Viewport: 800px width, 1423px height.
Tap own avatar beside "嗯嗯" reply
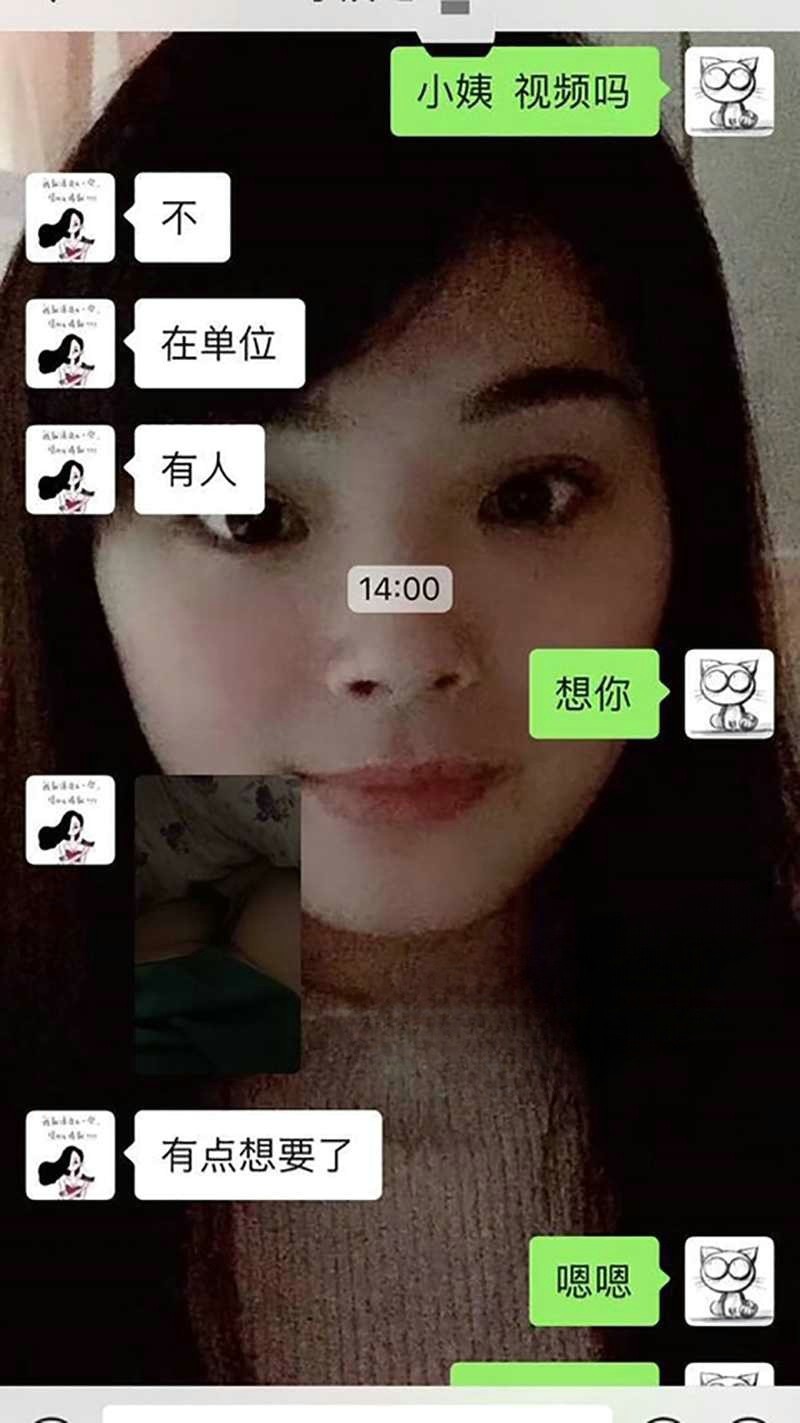728,1281
